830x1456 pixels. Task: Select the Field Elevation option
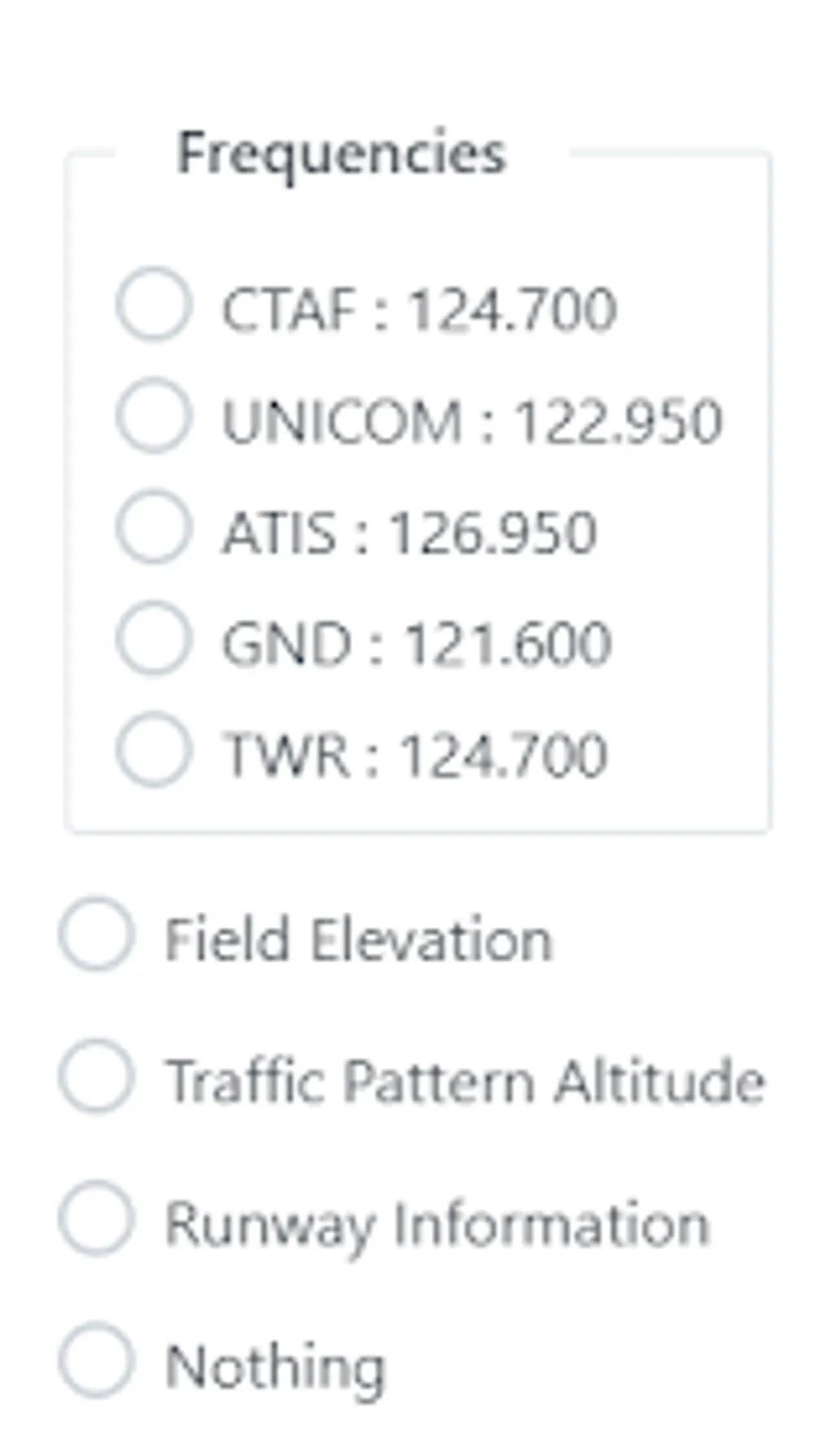96,935
